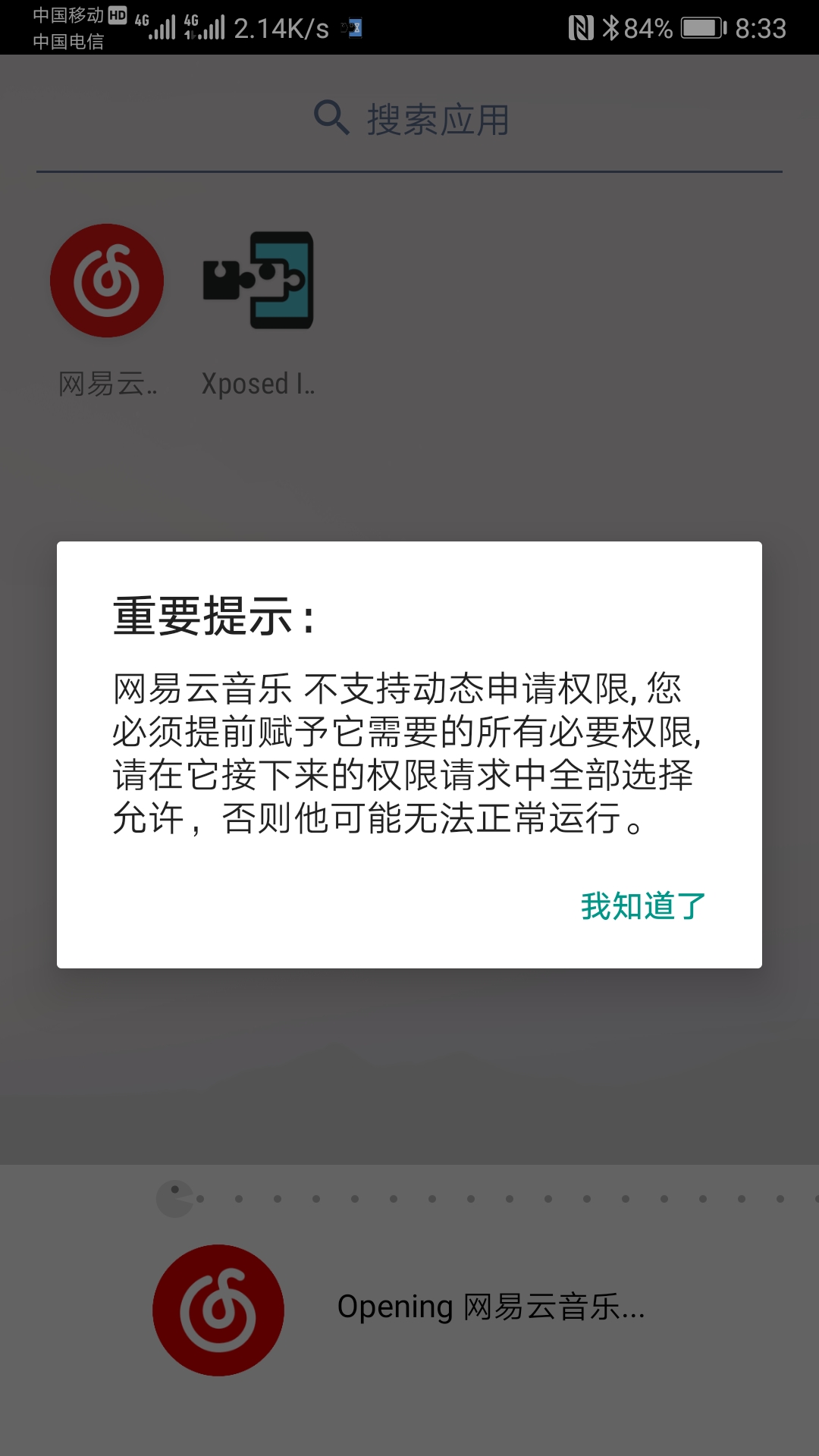The height and width of the screenshot is (1456, 819).
Task: Click the Xposed I.. app label text
Action: pos(259,383)
